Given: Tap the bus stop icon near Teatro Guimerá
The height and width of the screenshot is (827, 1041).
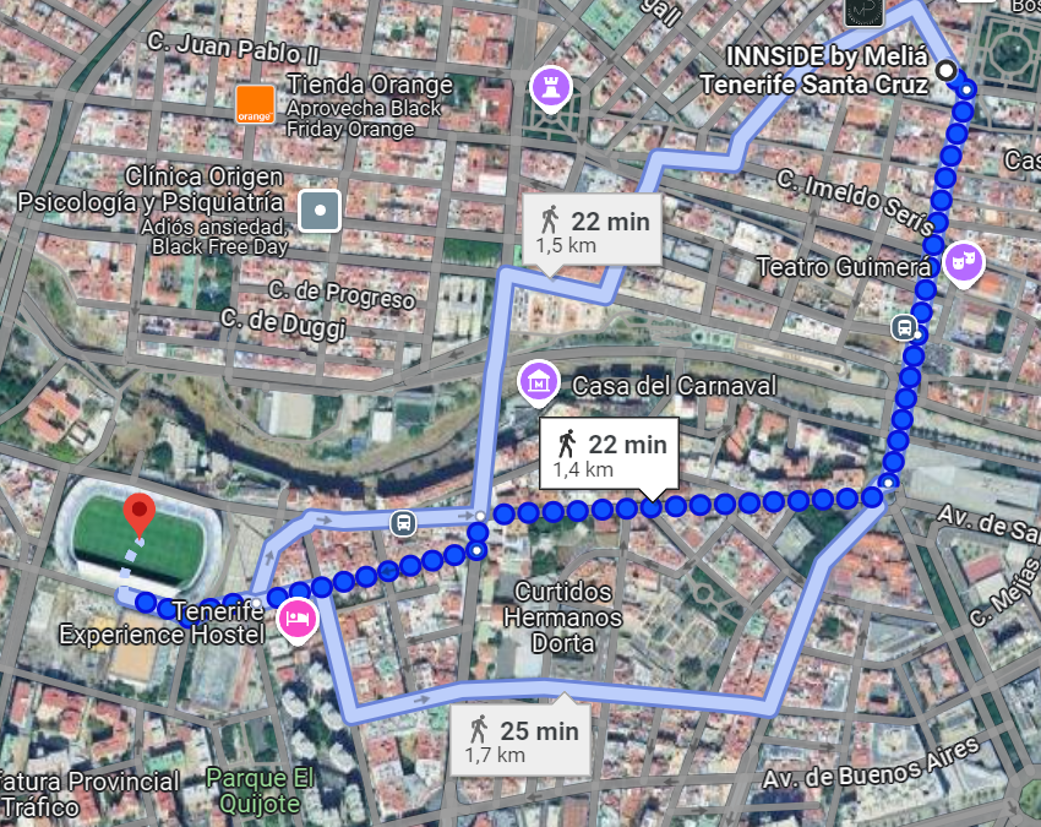Looking at the screenshot, I should [x=904, y=327].
